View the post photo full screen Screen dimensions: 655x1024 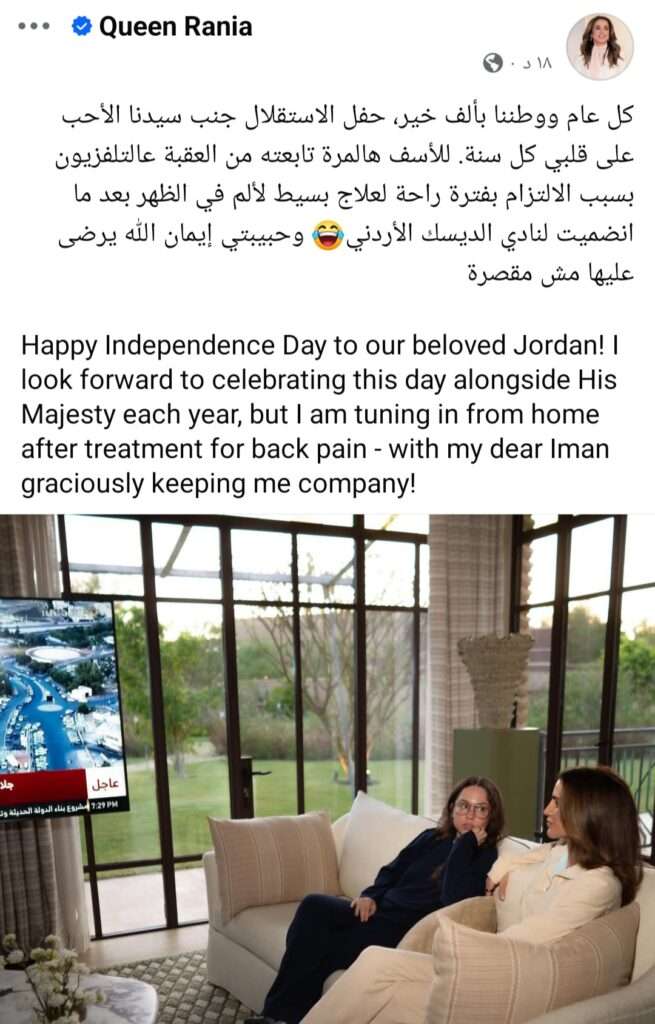(x=327, y=768)
